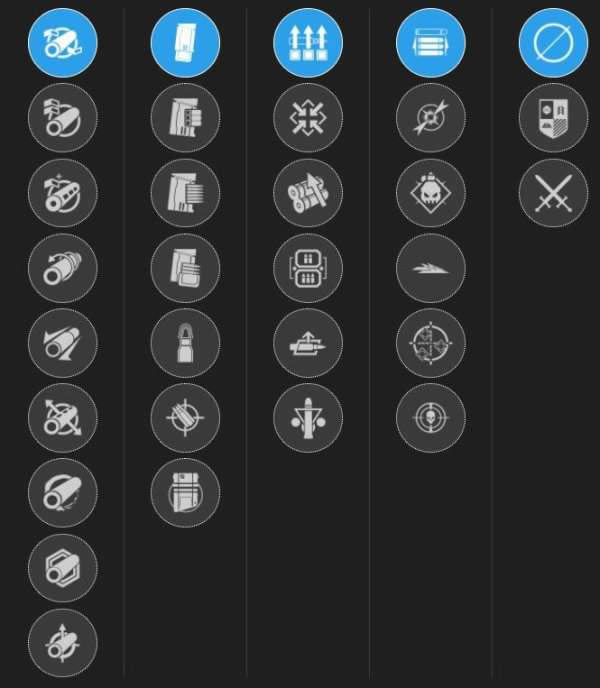The image size is (600, 688).
Task: Pick the bundled barrels with arrow perk
Action: coord(308,193)
